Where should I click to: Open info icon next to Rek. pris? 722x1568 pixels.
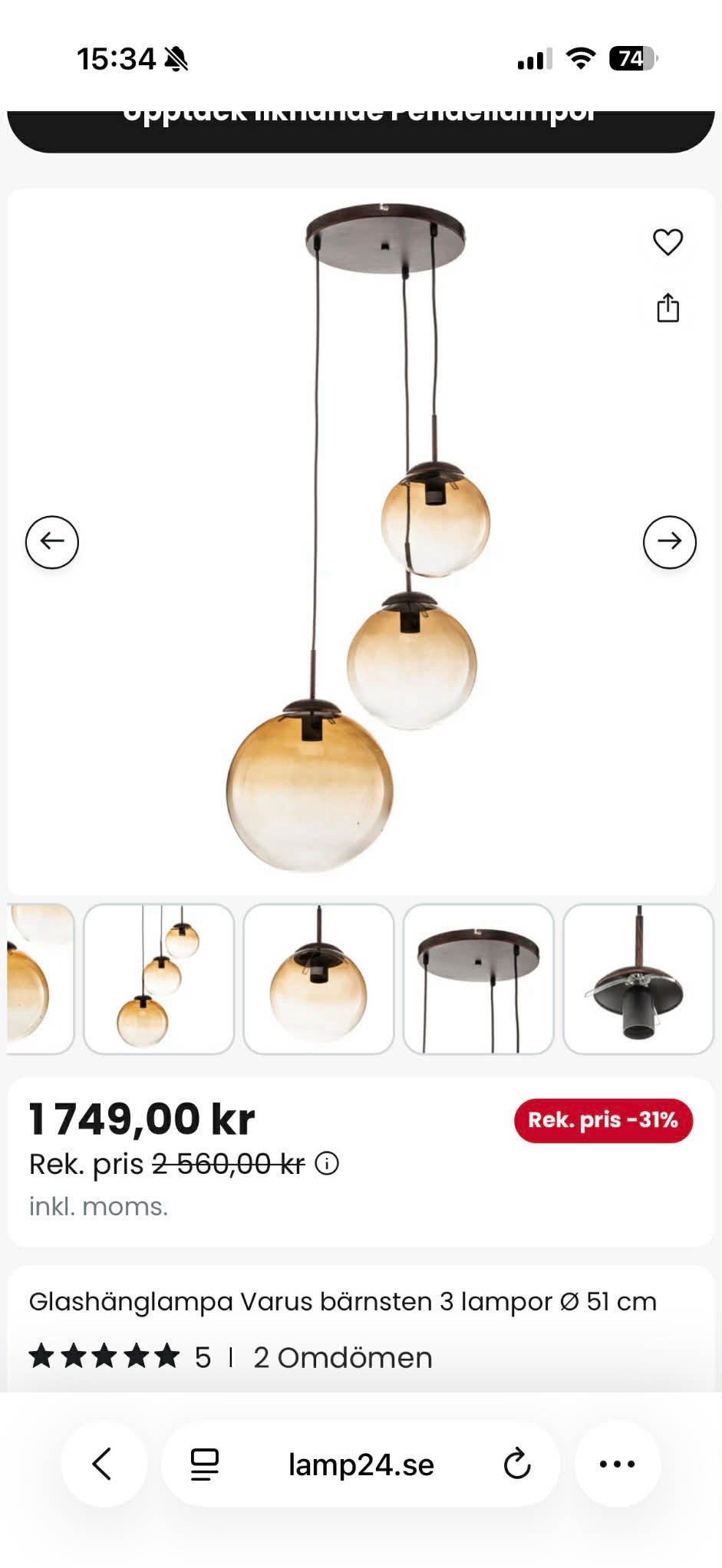coord(327,1164)
